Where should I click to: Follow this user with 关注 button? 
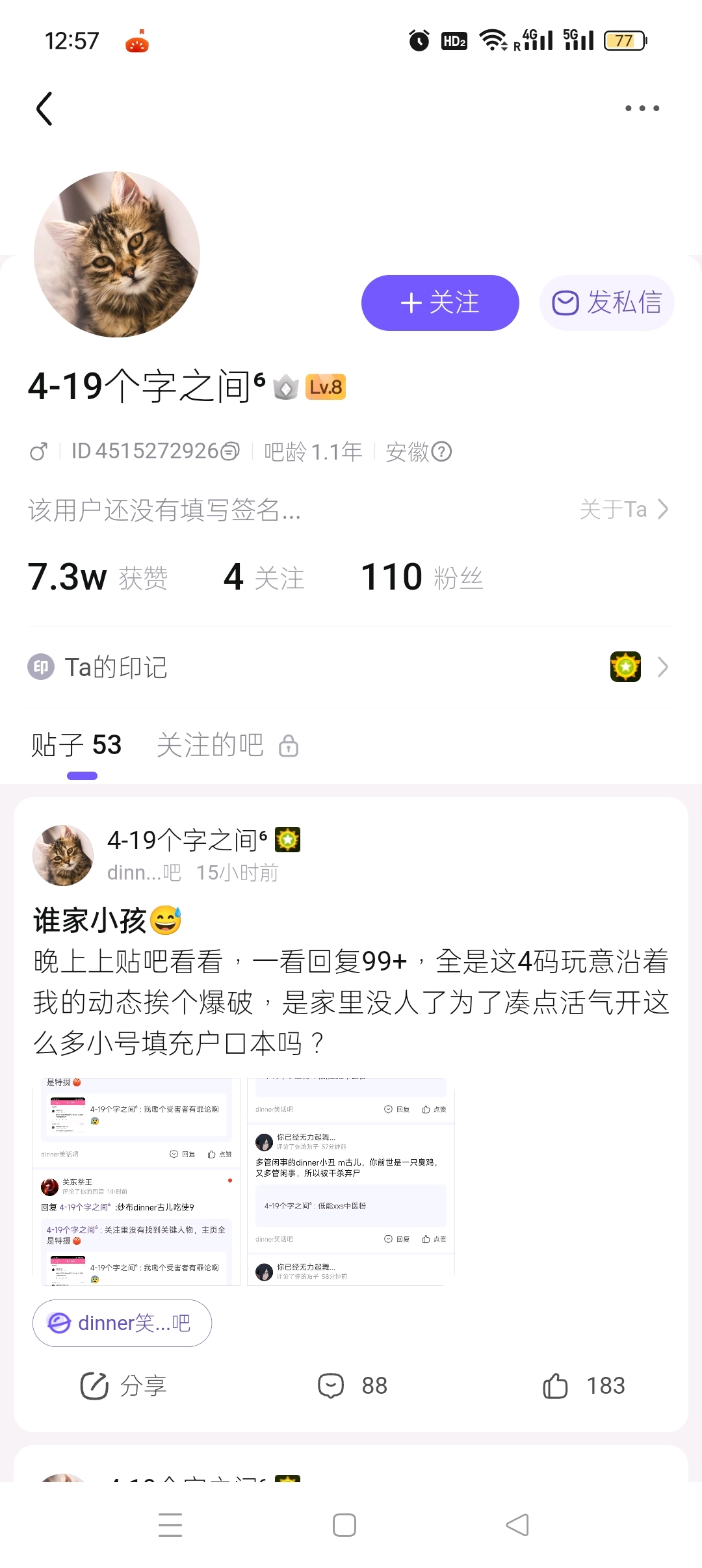pyautogui.click(x=440, y=303)
